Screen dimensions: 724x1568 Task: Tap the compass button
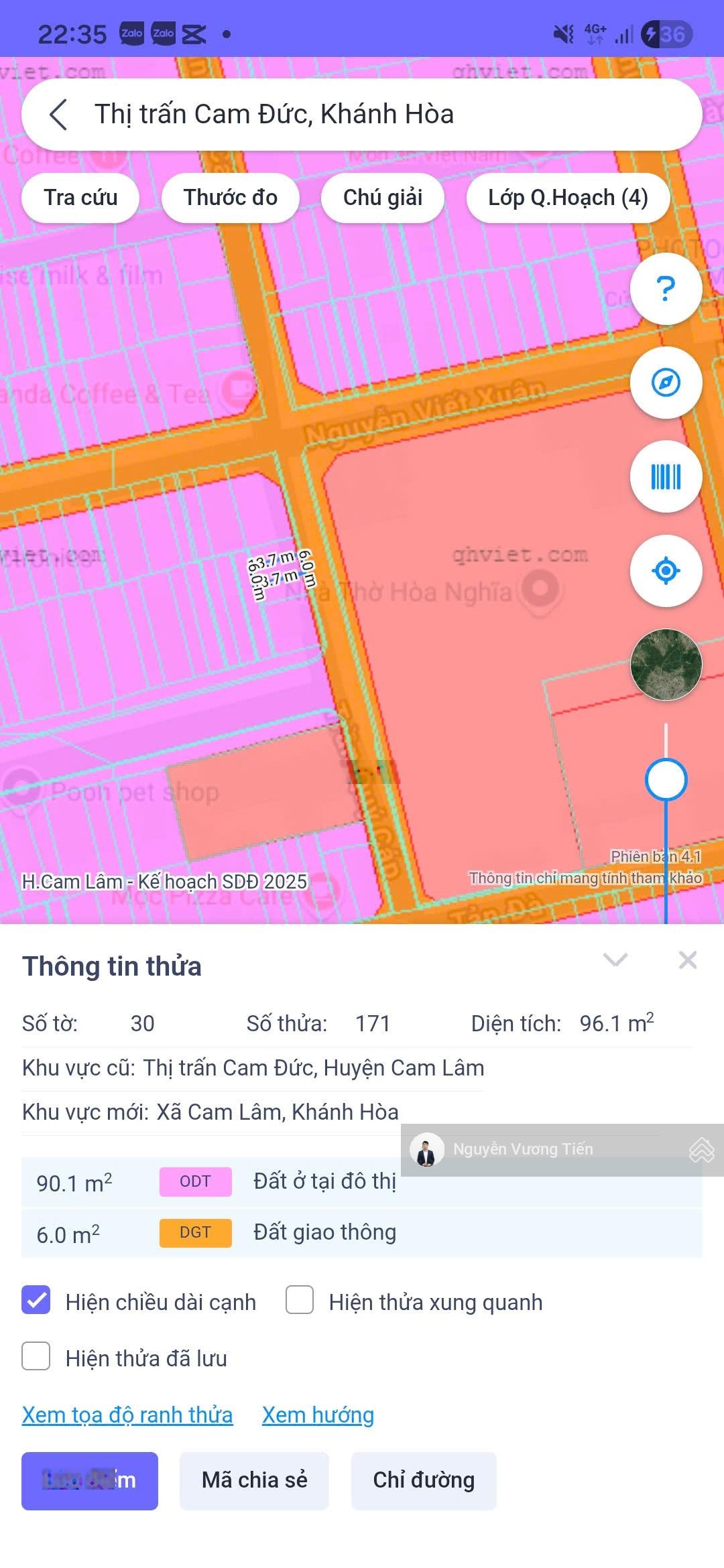click(x=666, y=383)
